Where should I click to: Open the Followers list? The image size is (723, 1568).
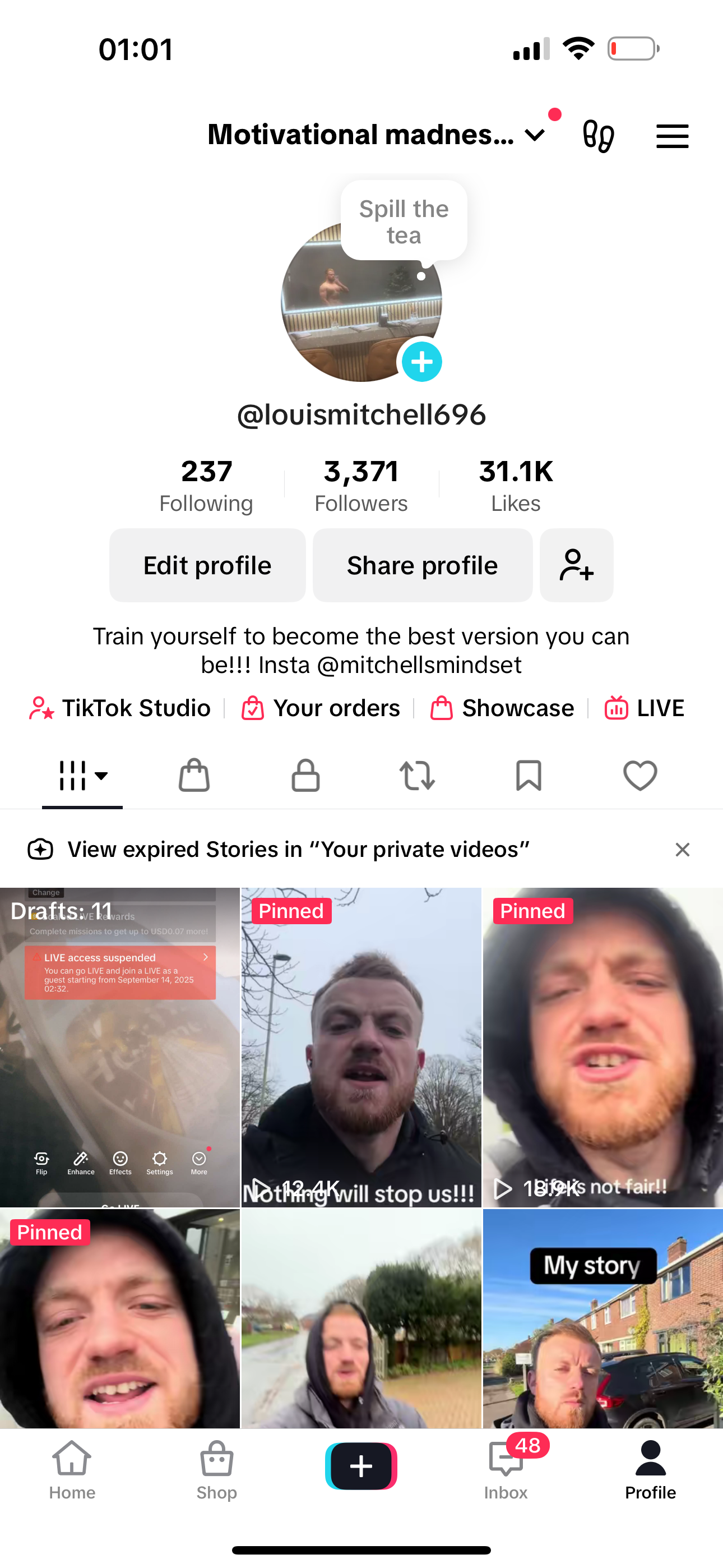tap(361, 486)
